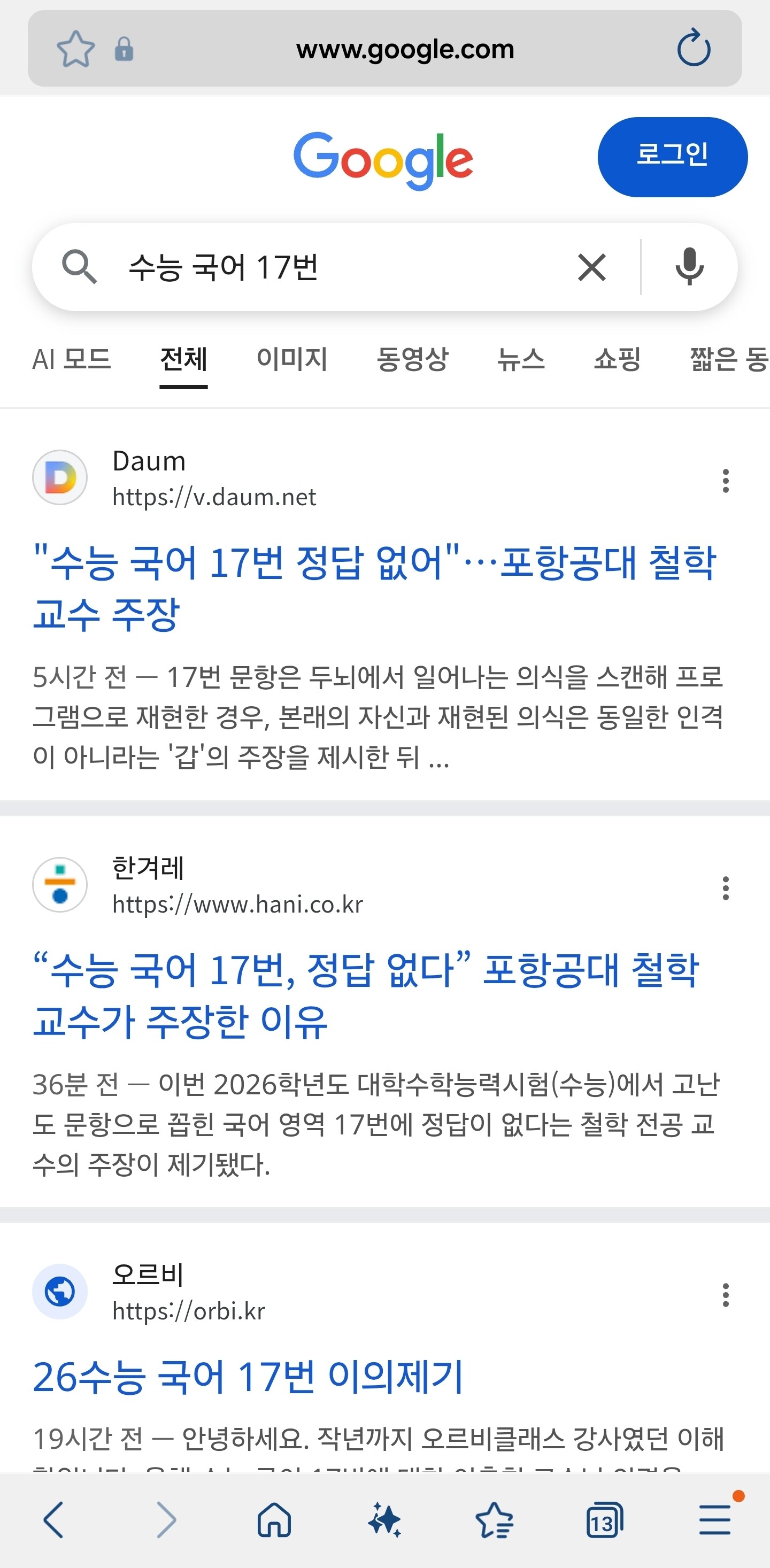Viewport: 770px width, 1568px height.
Task: Switch to the 뉴스 tab
Action: tap(520, 359)
